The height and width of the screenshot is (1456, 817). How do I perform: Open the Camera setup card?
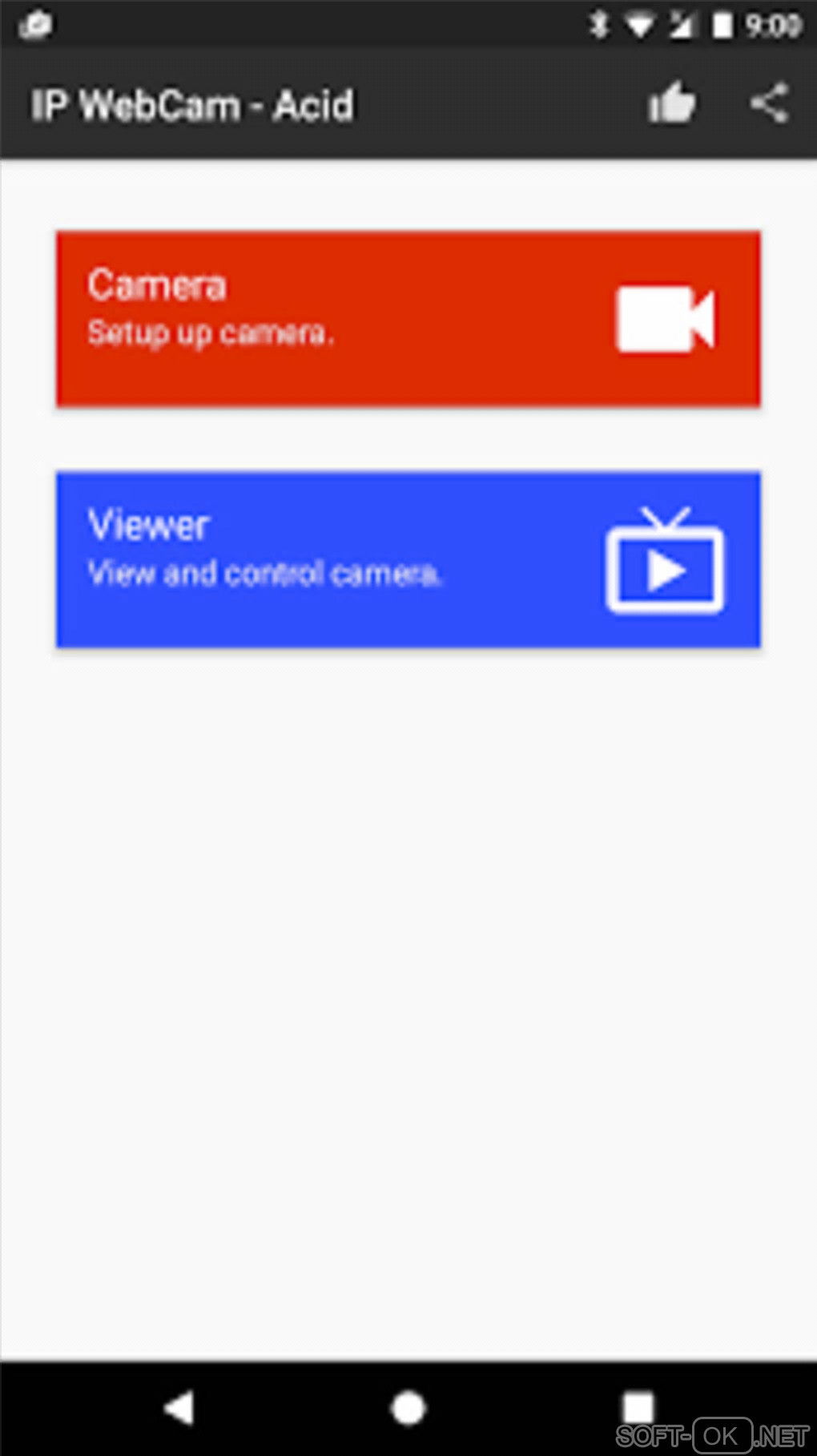point(408,318)
